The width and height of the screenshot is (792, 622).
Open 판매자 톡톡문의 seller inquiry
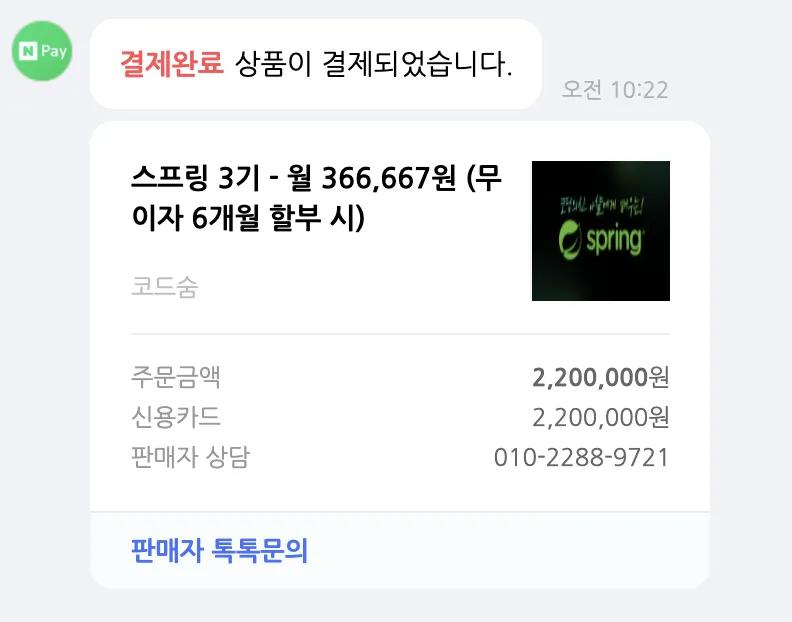coord(219,551)
